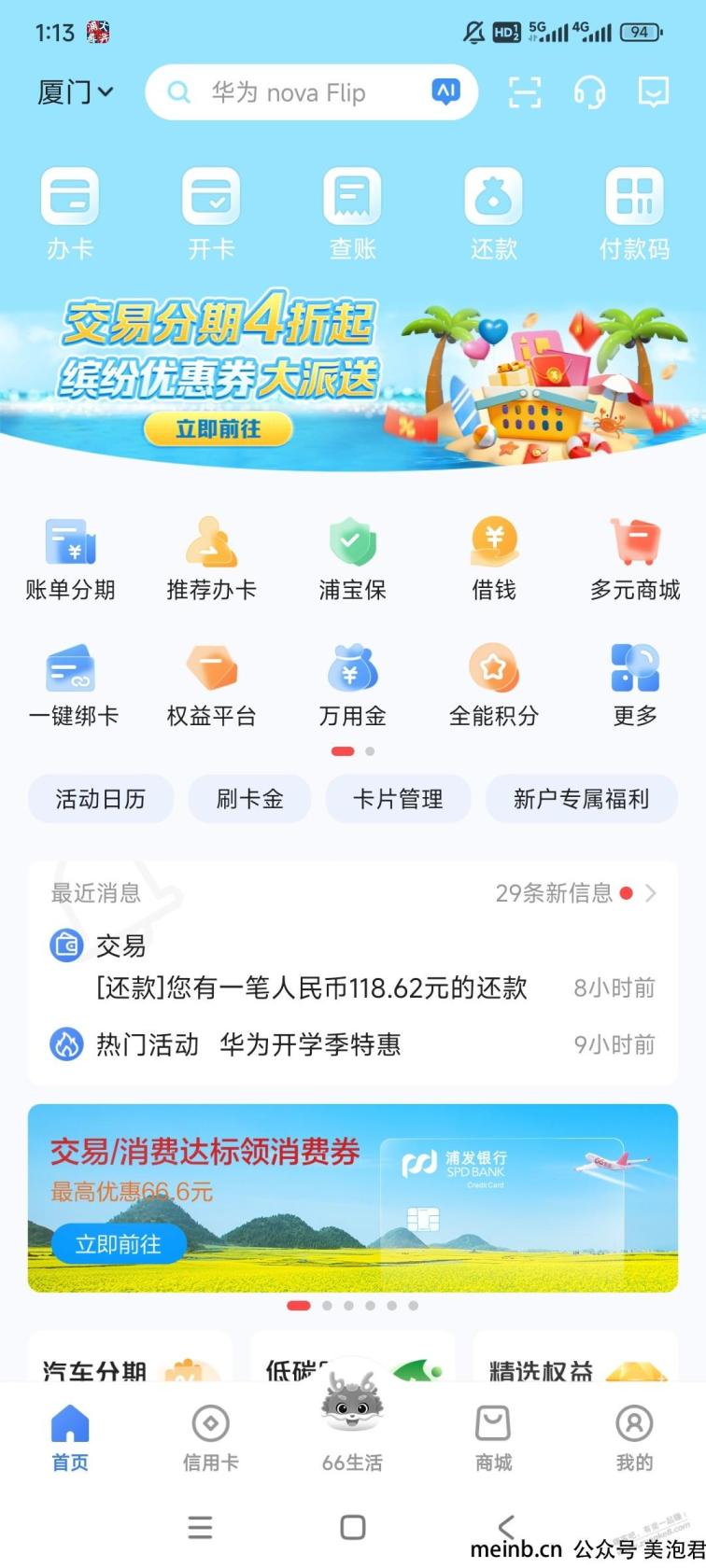Screen dimensions: 706x1568
Task: Open the 交易 还款 118.62元 message
Action: pos(352,967)
